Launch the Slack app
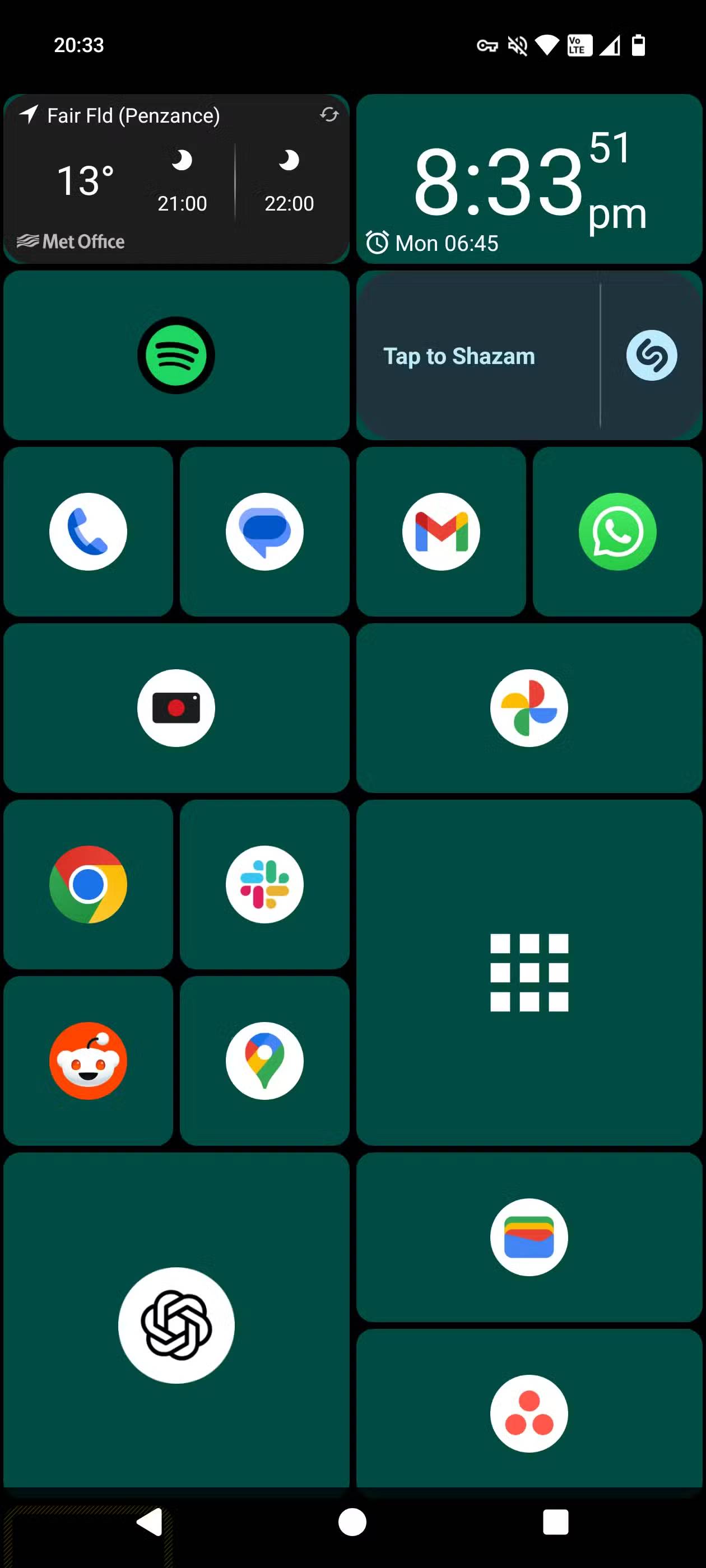The width and height of the screenshot is (706, 1568). [x=264, y=884]
